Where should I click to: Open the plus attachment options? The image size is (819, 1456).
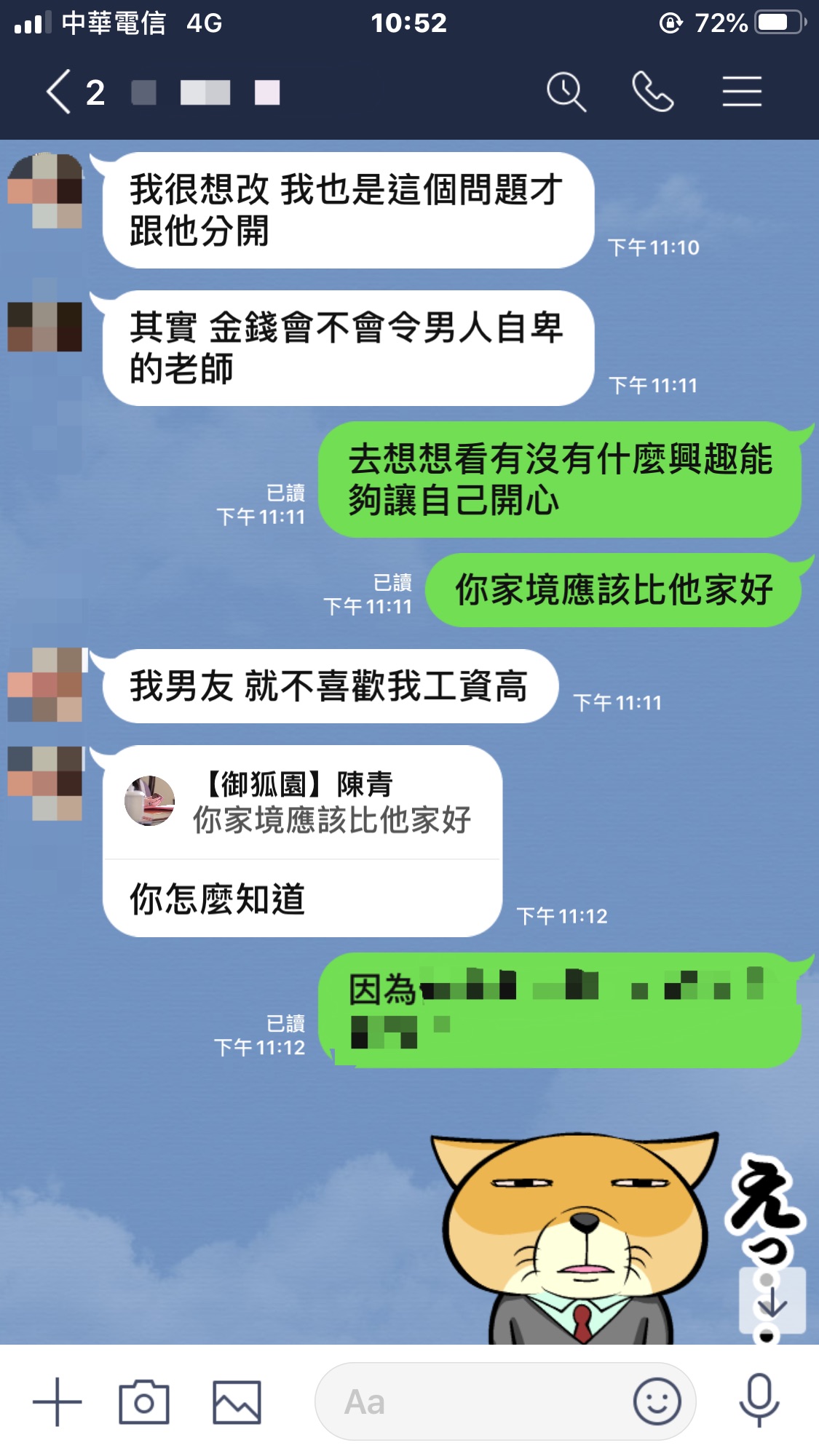(58, 1401)
